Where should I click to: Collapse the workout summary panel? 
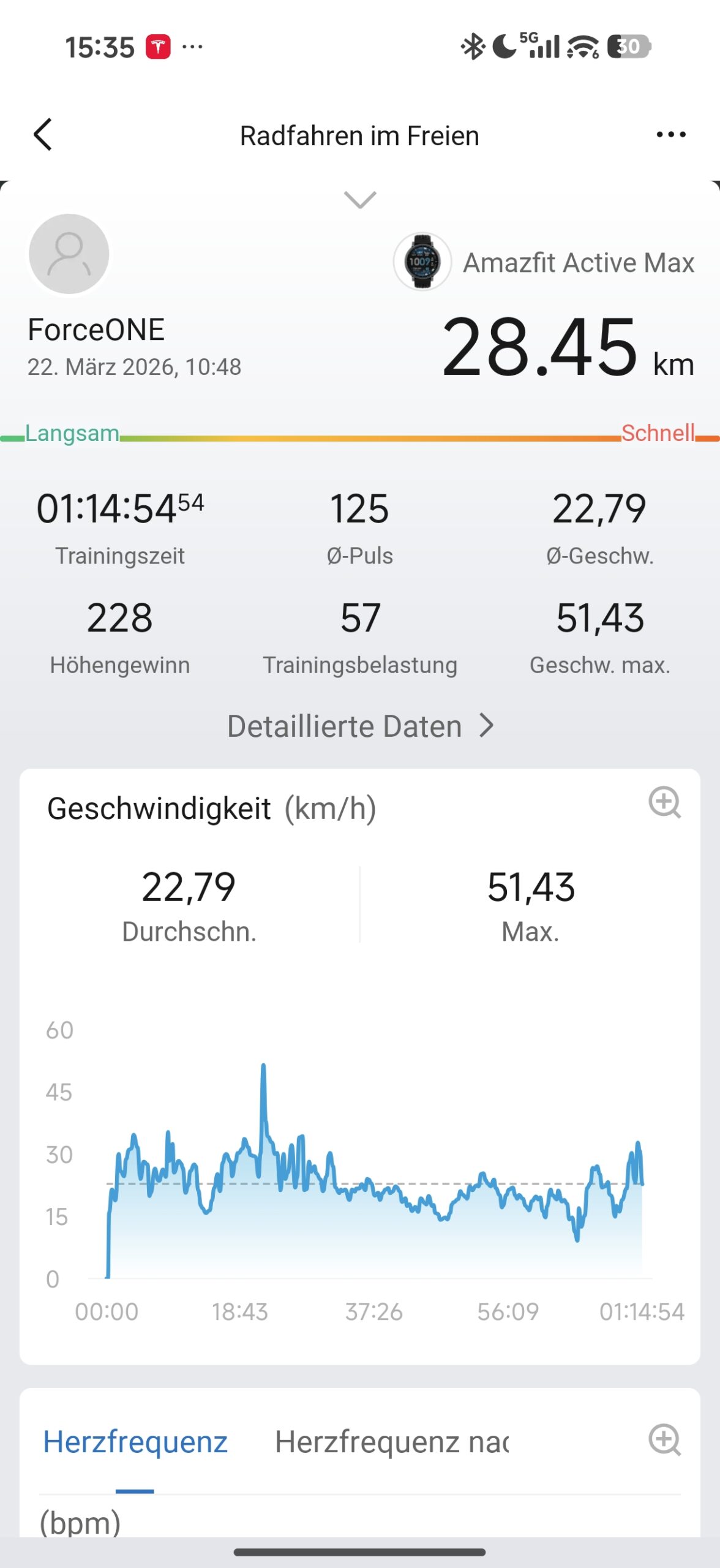click(360, 200)
